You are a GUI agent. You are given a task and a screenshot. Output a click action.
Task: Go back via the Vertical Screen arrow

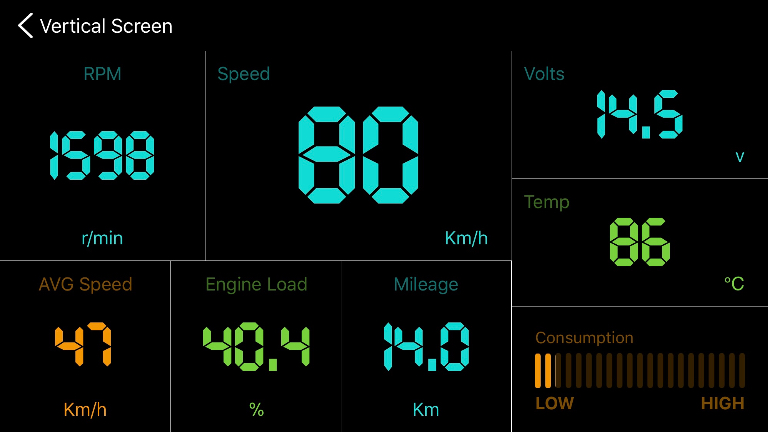tap(26, 26)
